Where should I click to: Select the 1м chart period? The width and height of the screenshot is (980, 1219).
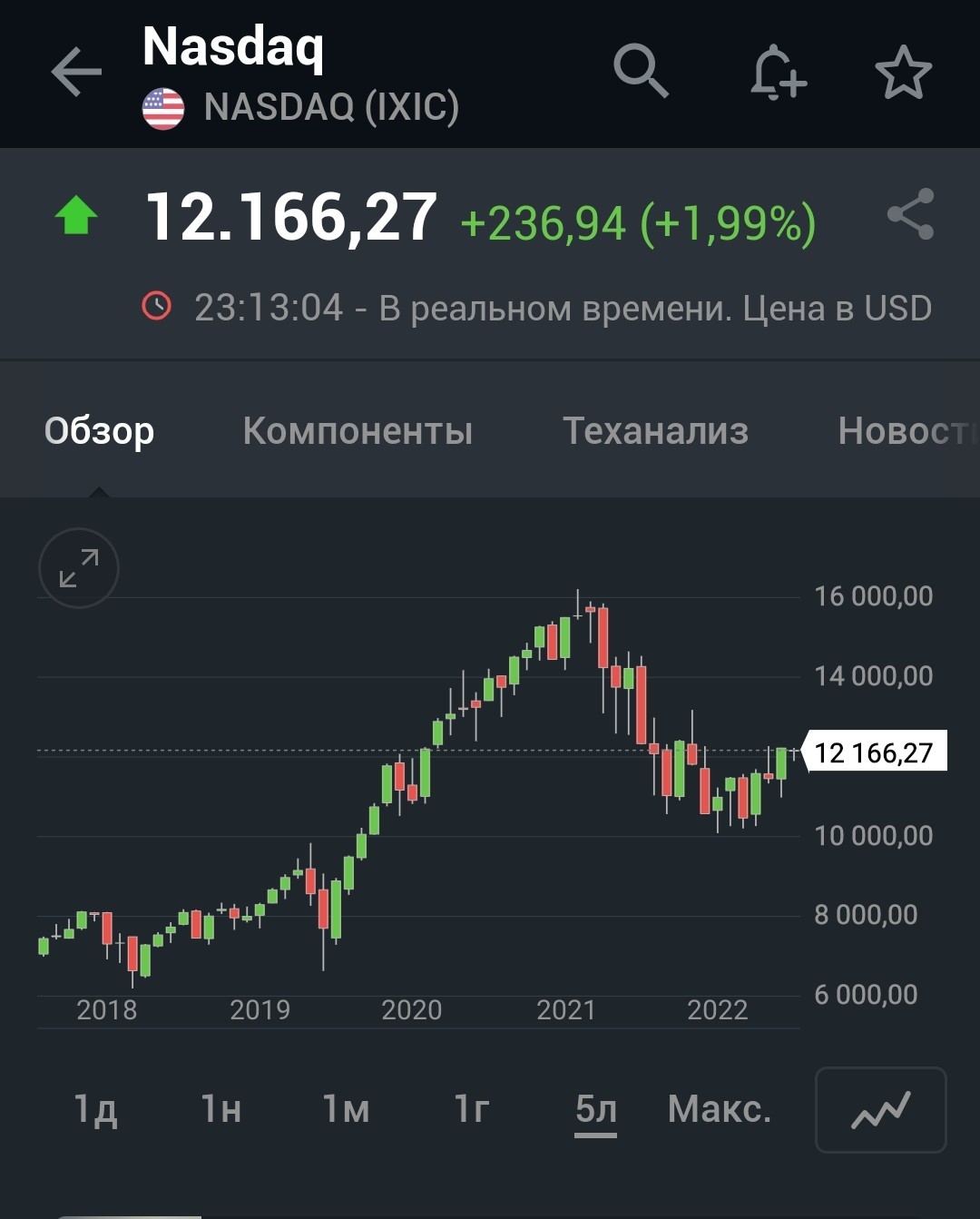click(346, 1109)
